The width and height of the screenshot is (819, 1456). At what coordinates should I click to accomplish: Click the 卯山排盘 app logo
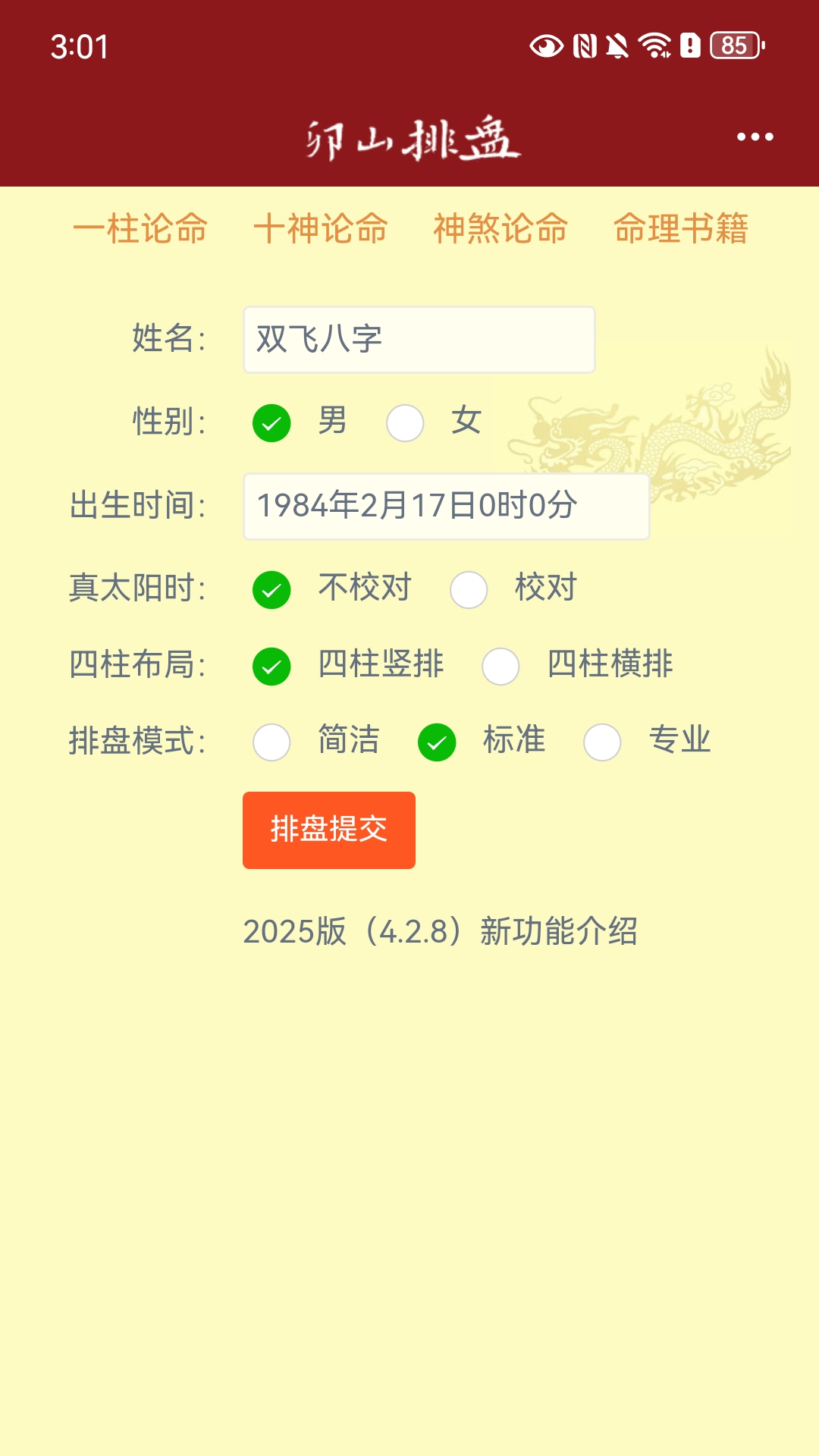coord(409,139)
